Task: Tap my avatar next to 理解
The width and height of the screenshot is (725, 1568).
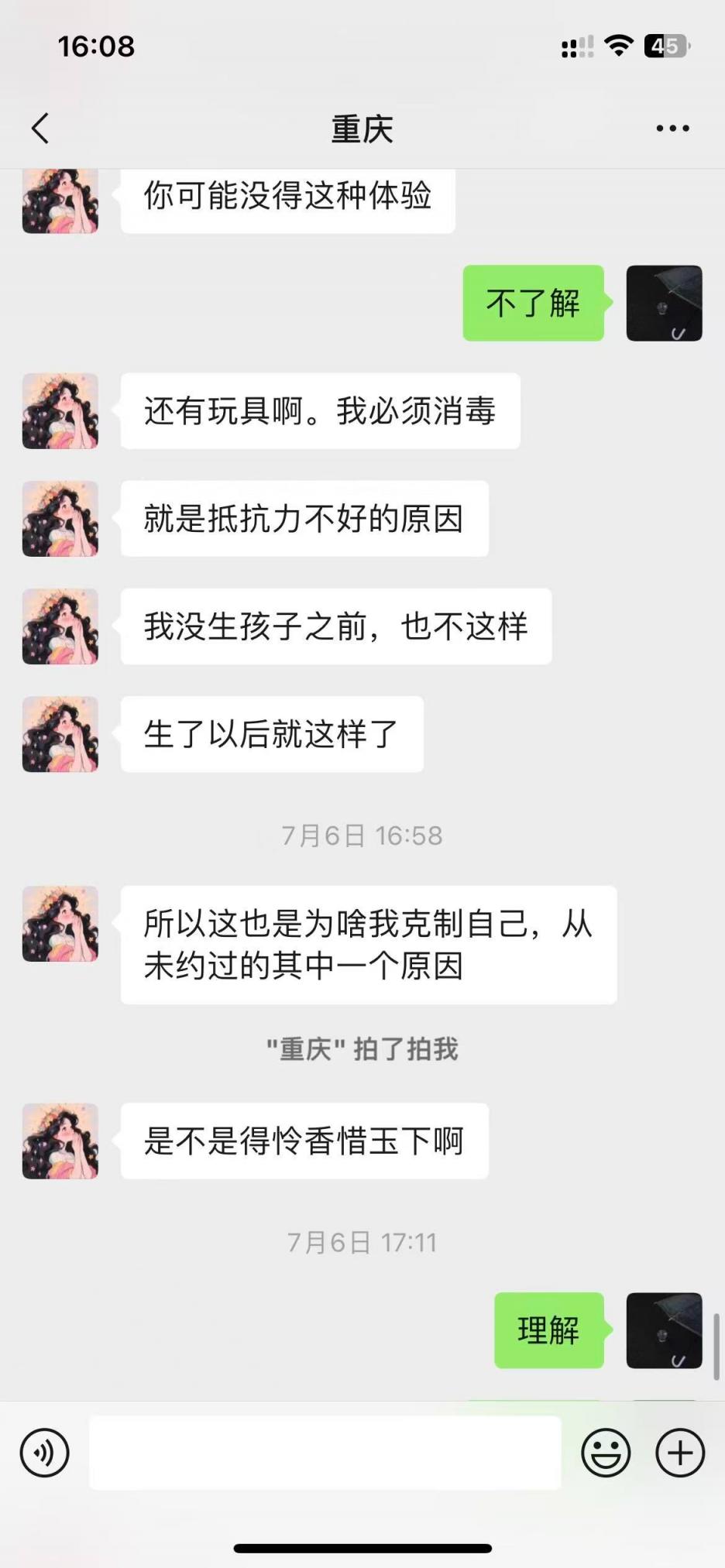Action: (x=664, y=1330)
